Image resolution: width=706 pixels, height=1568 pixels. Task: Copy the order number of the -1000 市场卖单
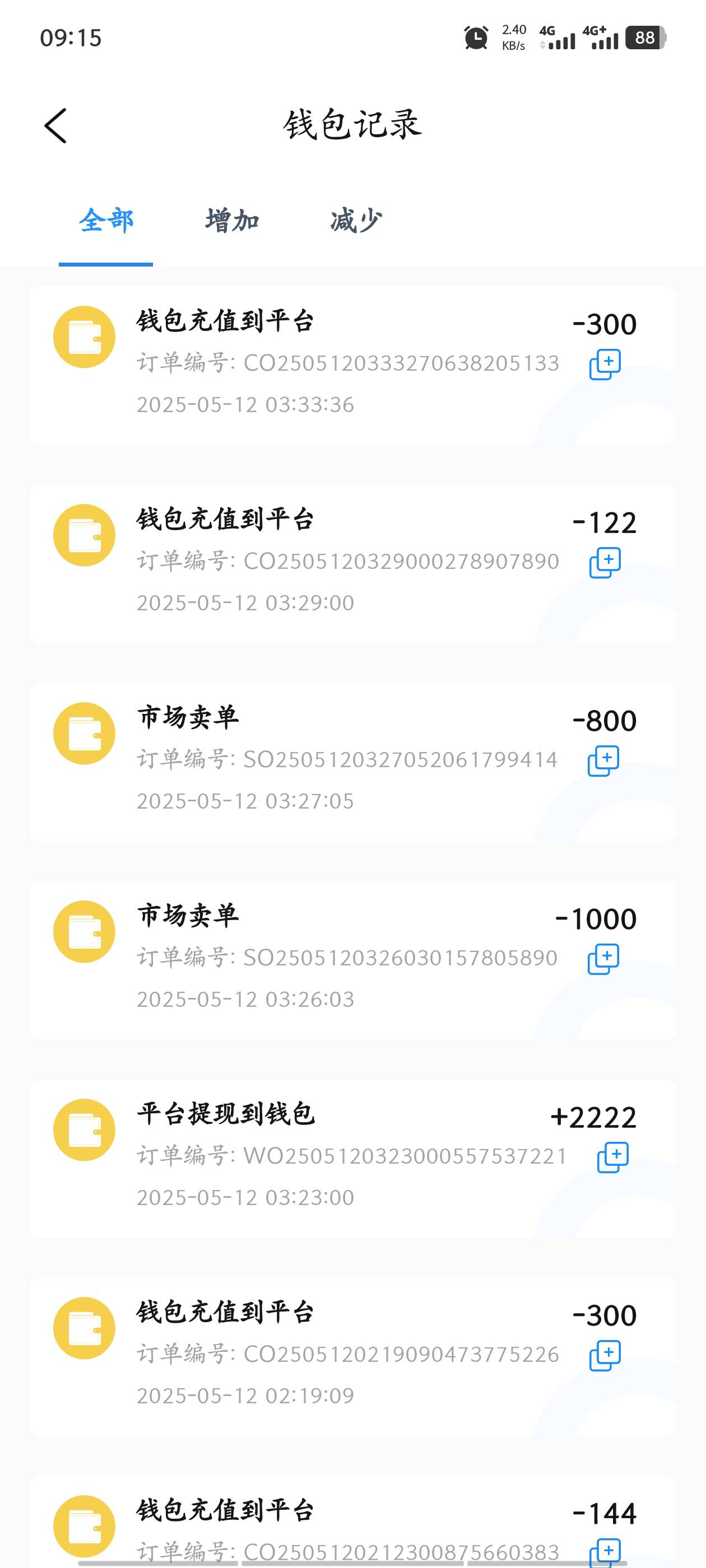603,959
